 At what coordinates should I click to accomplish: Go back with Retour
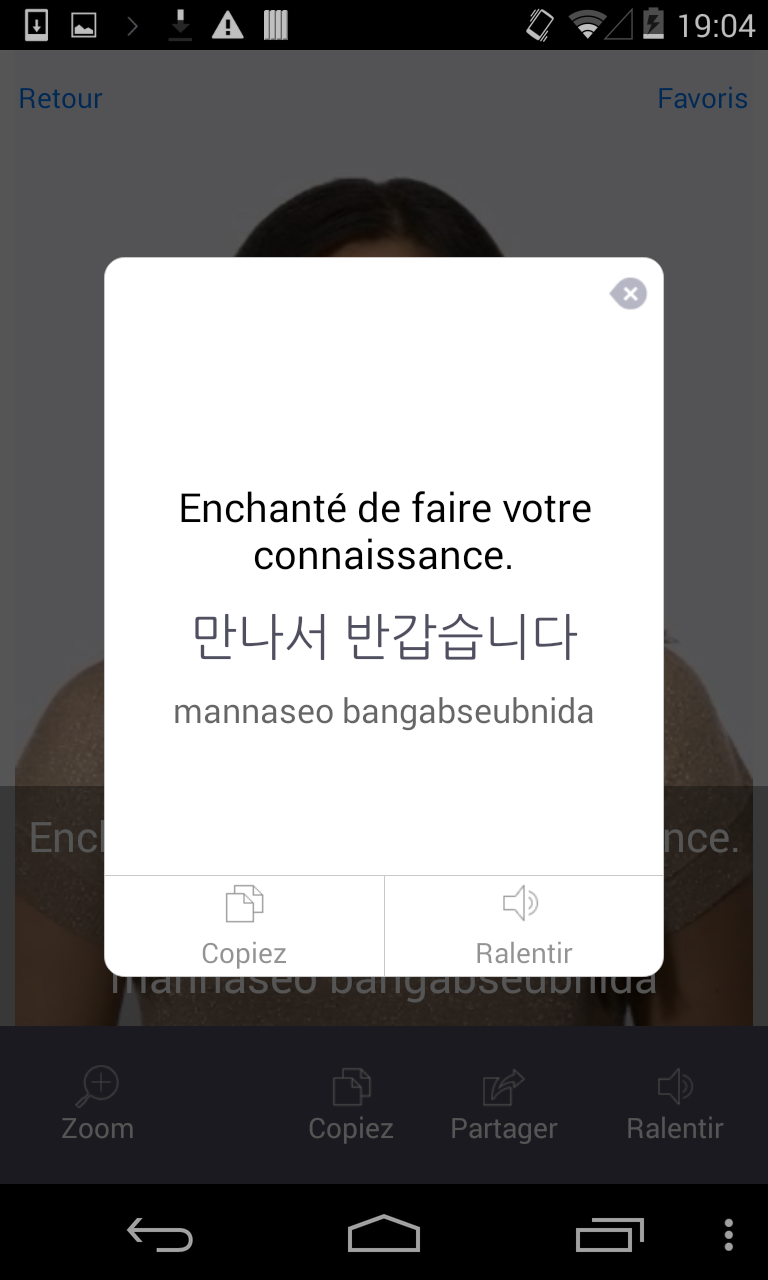click(x=61, y=98)
